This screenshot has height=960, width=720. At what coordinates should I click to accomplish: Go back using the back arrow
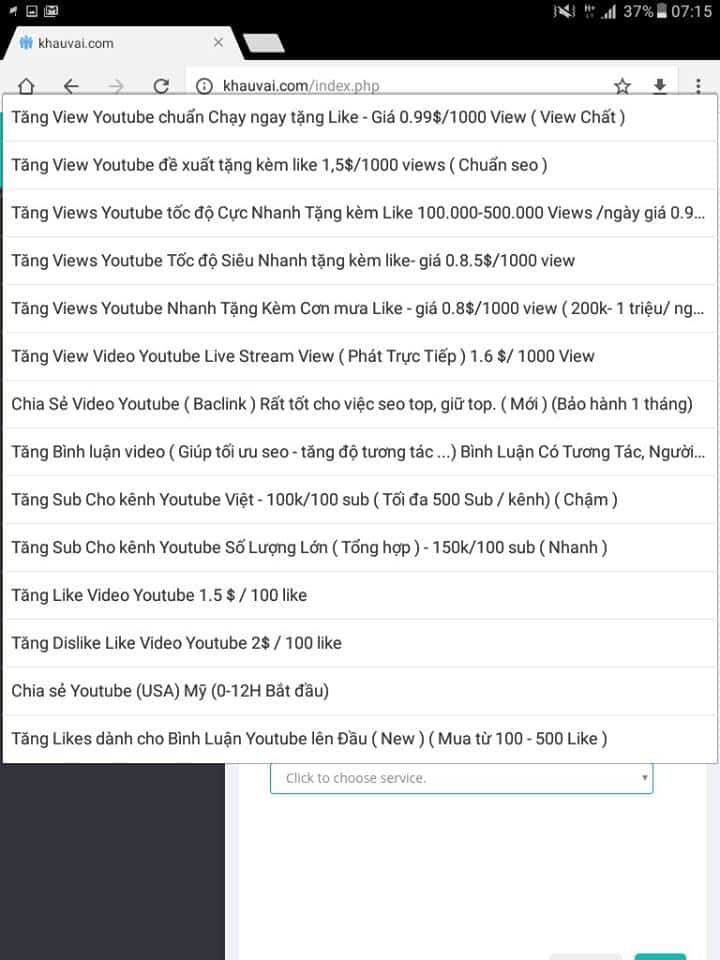(71, 87)
